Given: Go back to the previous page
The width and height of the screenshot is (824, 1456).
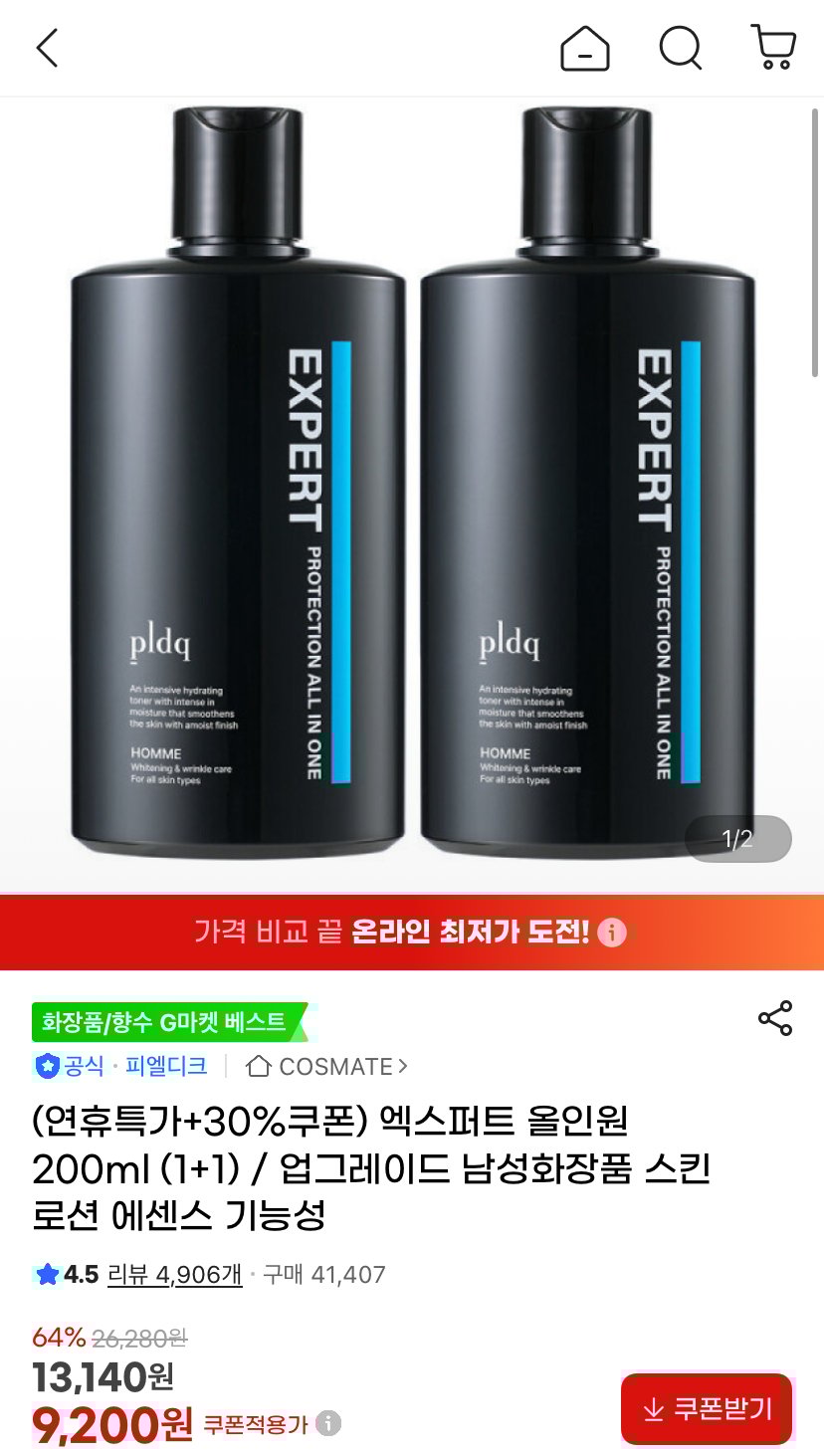Looking at the screenshot, I should pyautogui.click(x=47, y=48).
